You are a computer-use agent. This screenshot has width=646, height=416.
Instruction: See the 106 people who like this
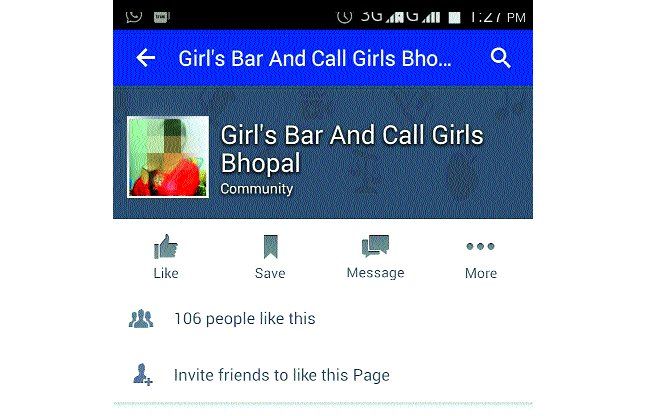coord(244,319)
